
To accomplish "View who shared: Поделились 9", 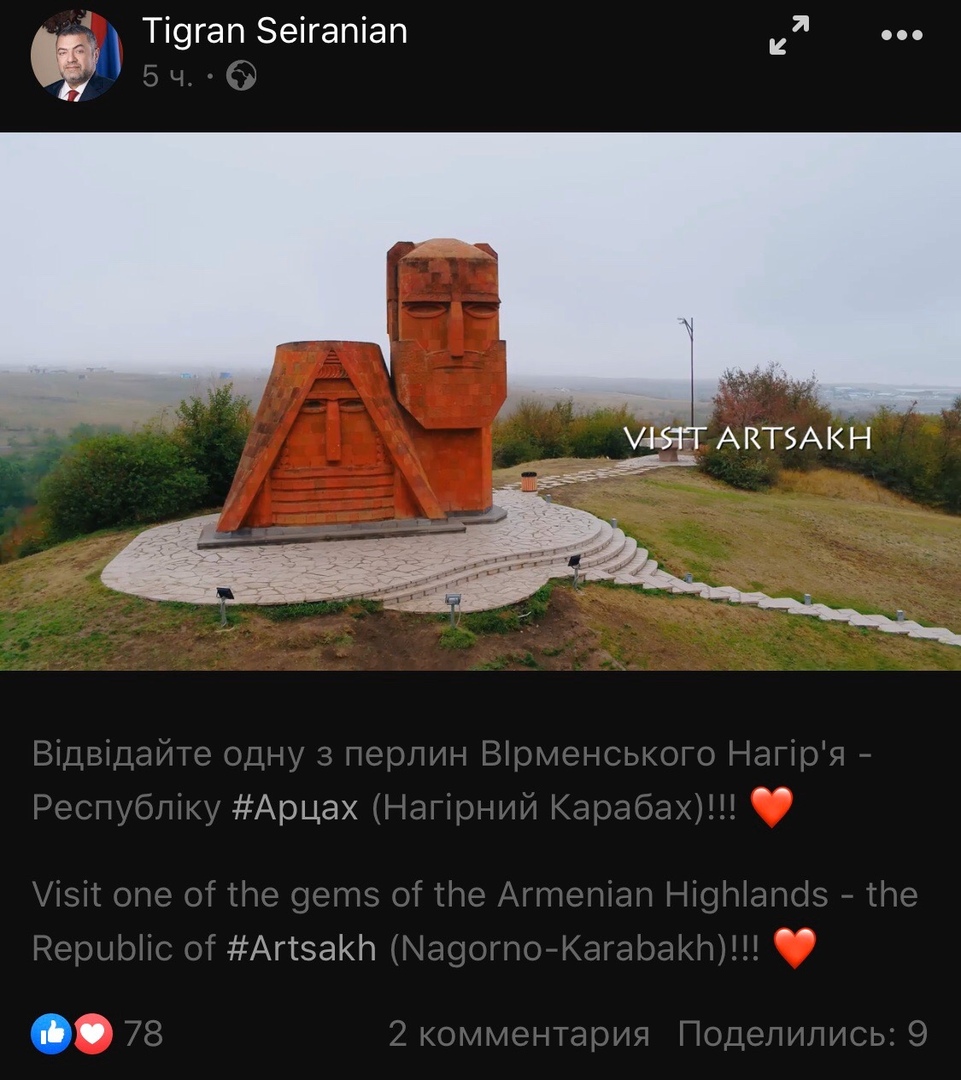I will pyautogui.click(x=802, y=1034).
